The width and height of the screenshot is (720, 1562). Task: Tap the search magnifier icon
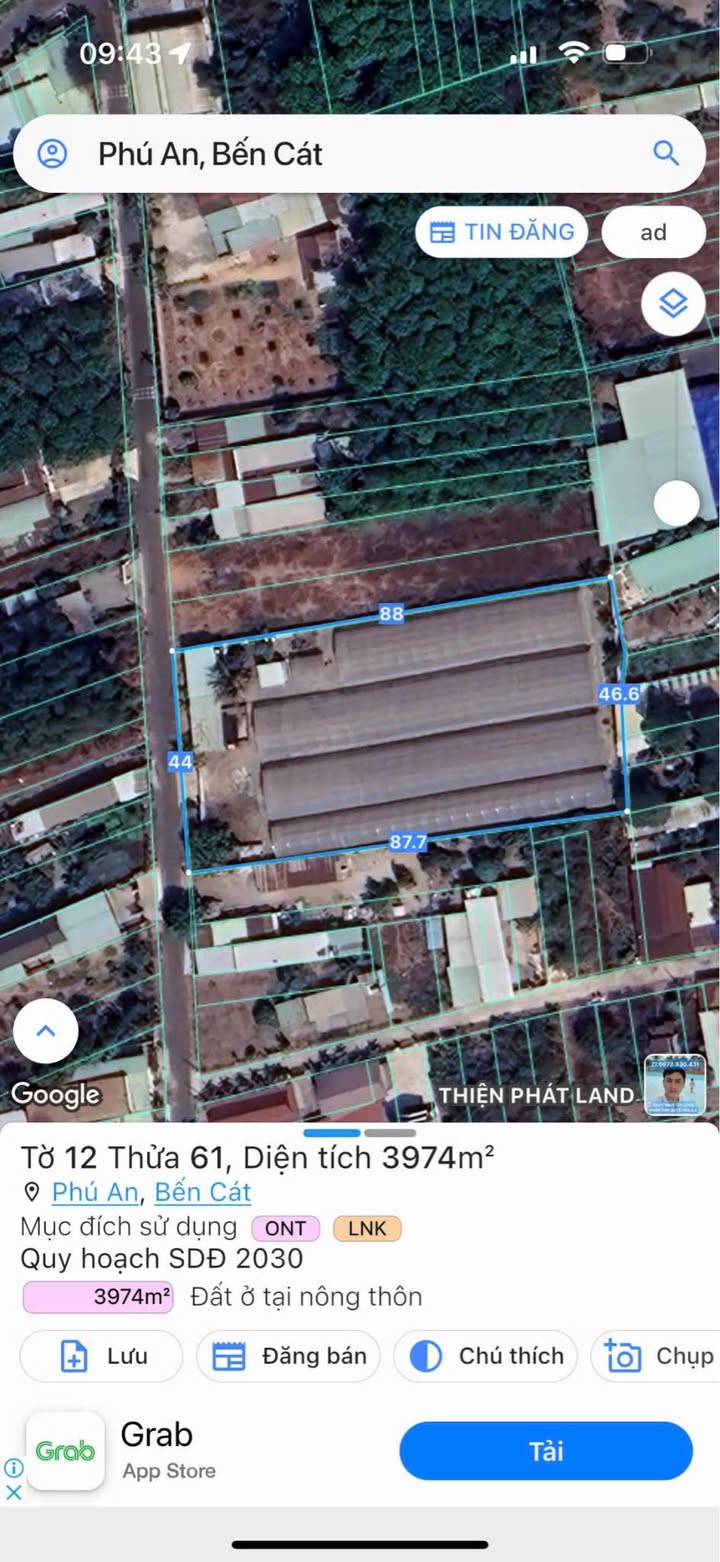tap(666, 153)
